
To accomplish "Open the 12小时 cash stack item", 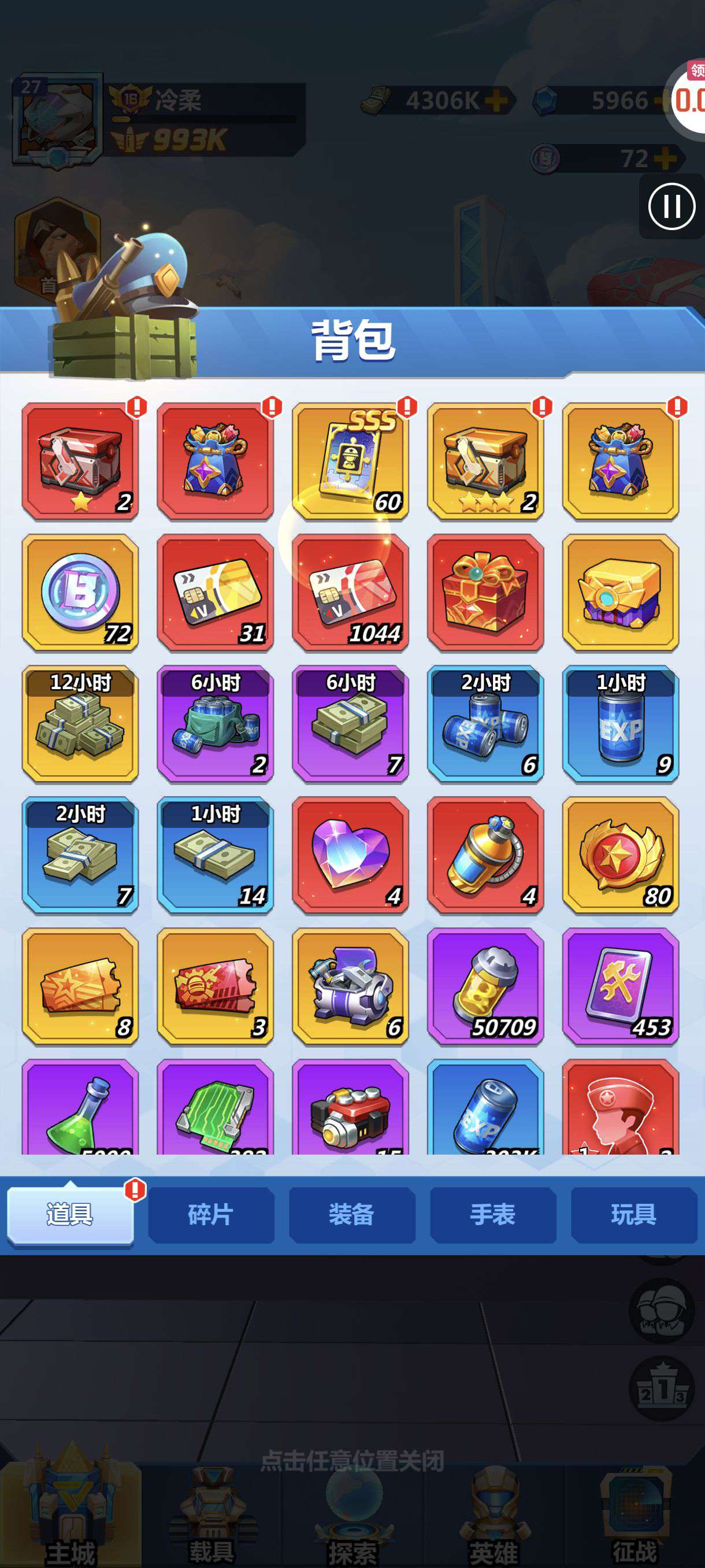I will coord(80,724).
